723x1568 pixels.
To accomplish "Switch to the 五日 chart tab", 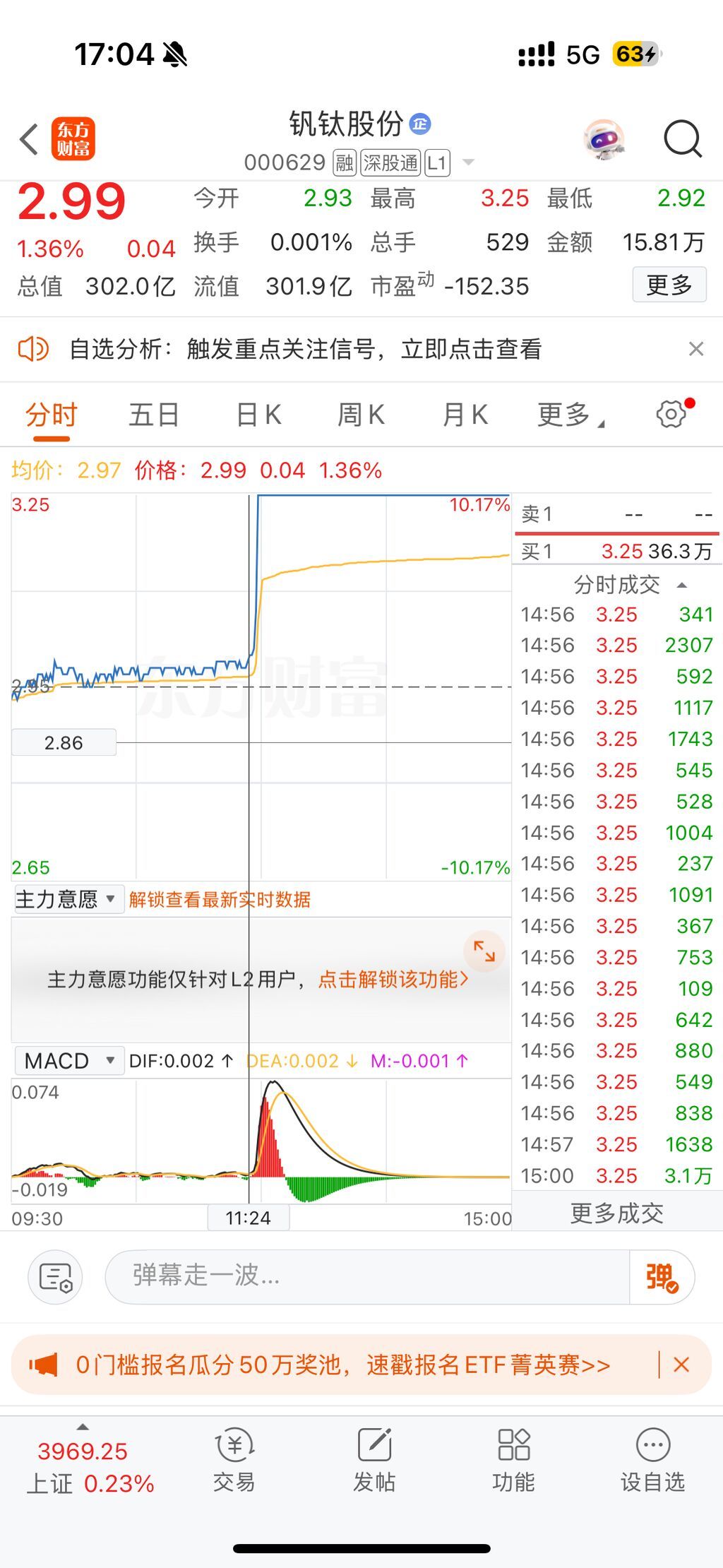I will click(x=153, y=415).
